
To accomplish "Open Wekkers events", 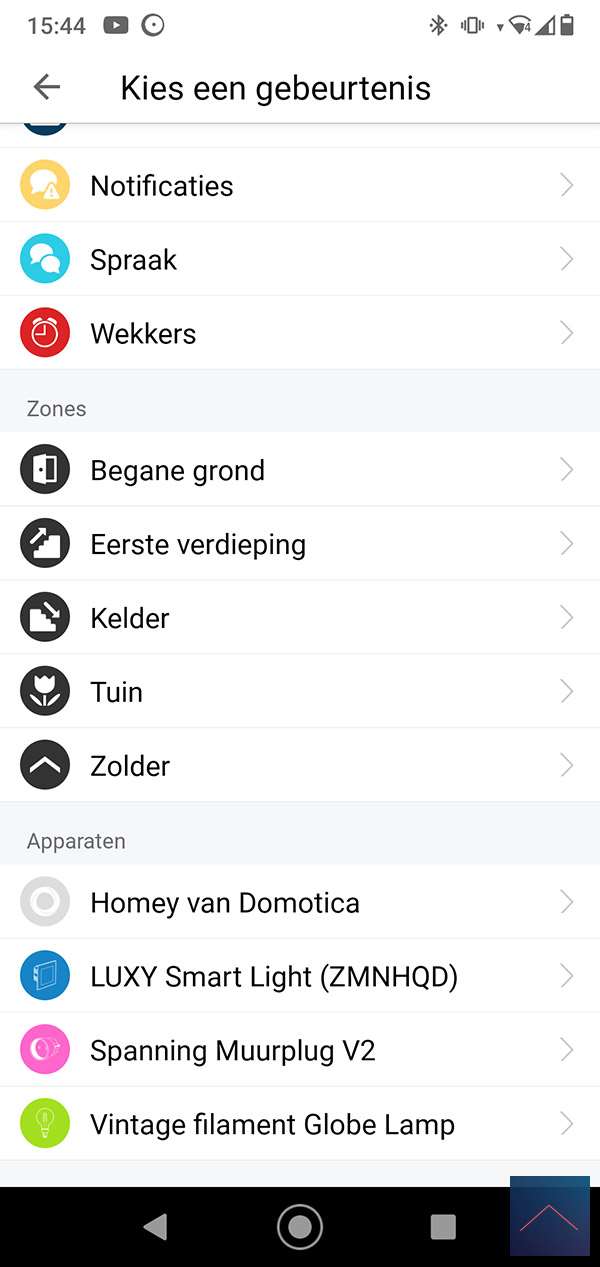I will click(300, 334).
